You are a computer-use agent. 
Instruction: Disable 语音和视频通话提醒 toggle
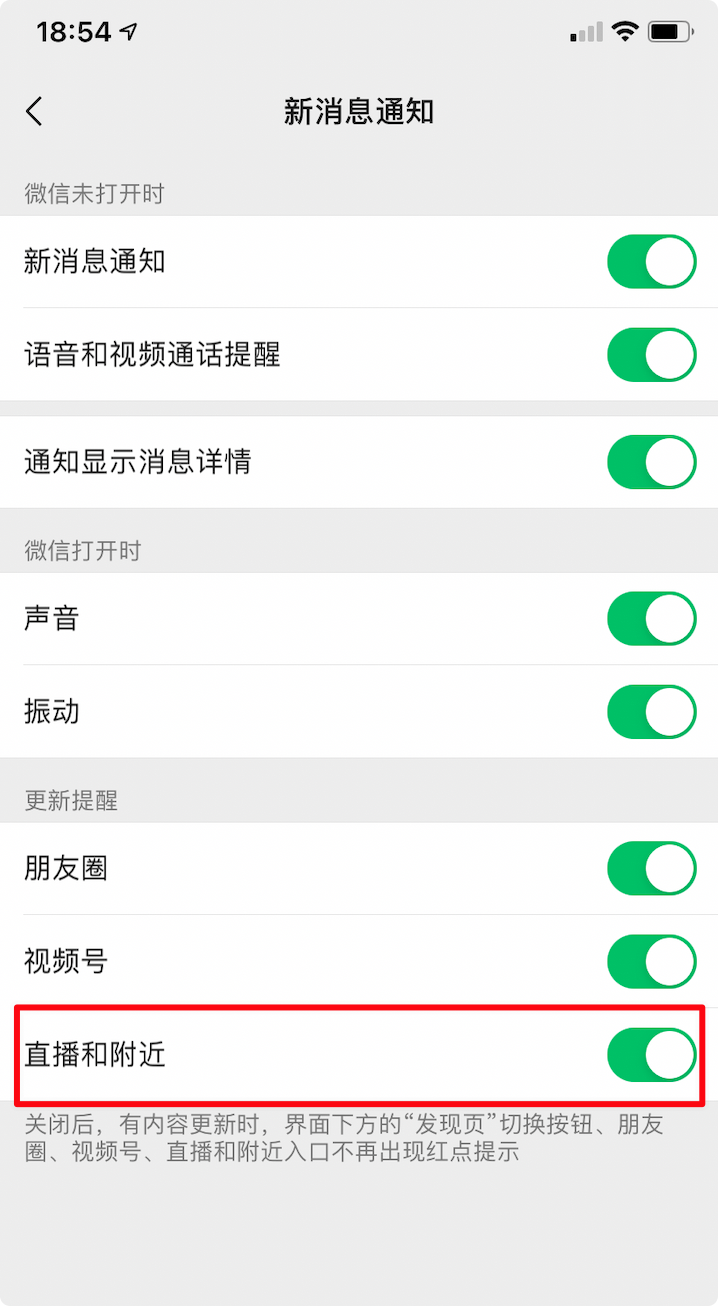click(x=652, y=354)
